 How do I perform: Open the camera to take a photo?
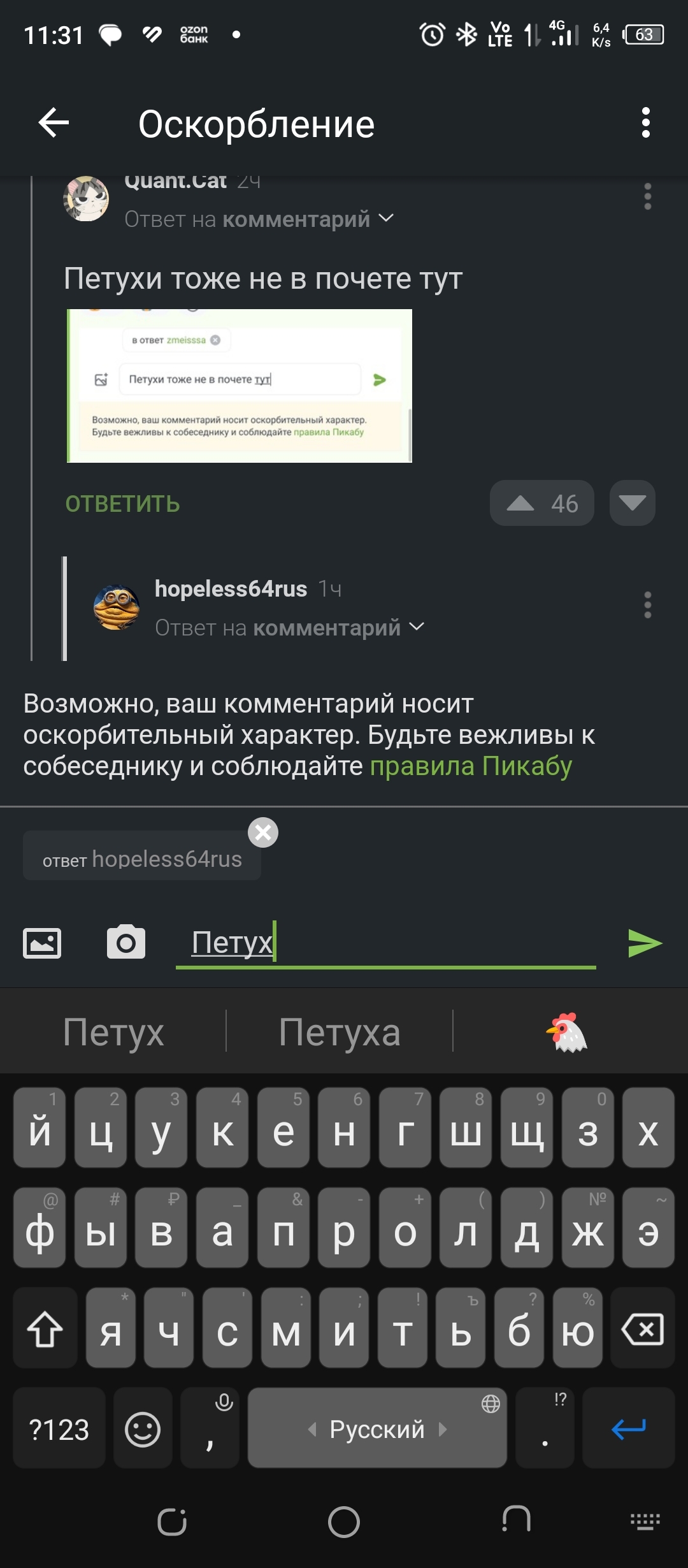point(125,943)
